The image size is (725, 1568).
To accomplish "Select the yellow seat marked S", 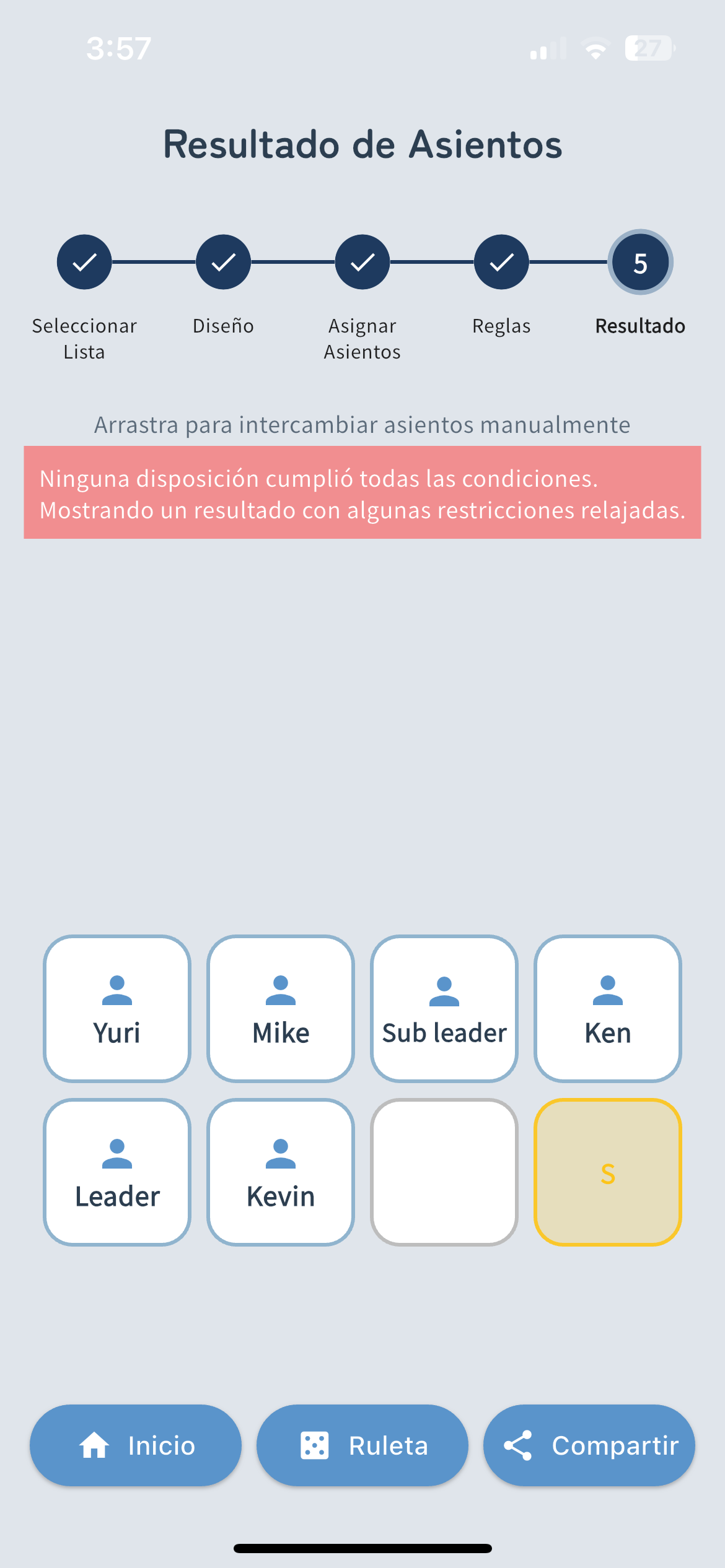I will click(x=607, y=1172).
